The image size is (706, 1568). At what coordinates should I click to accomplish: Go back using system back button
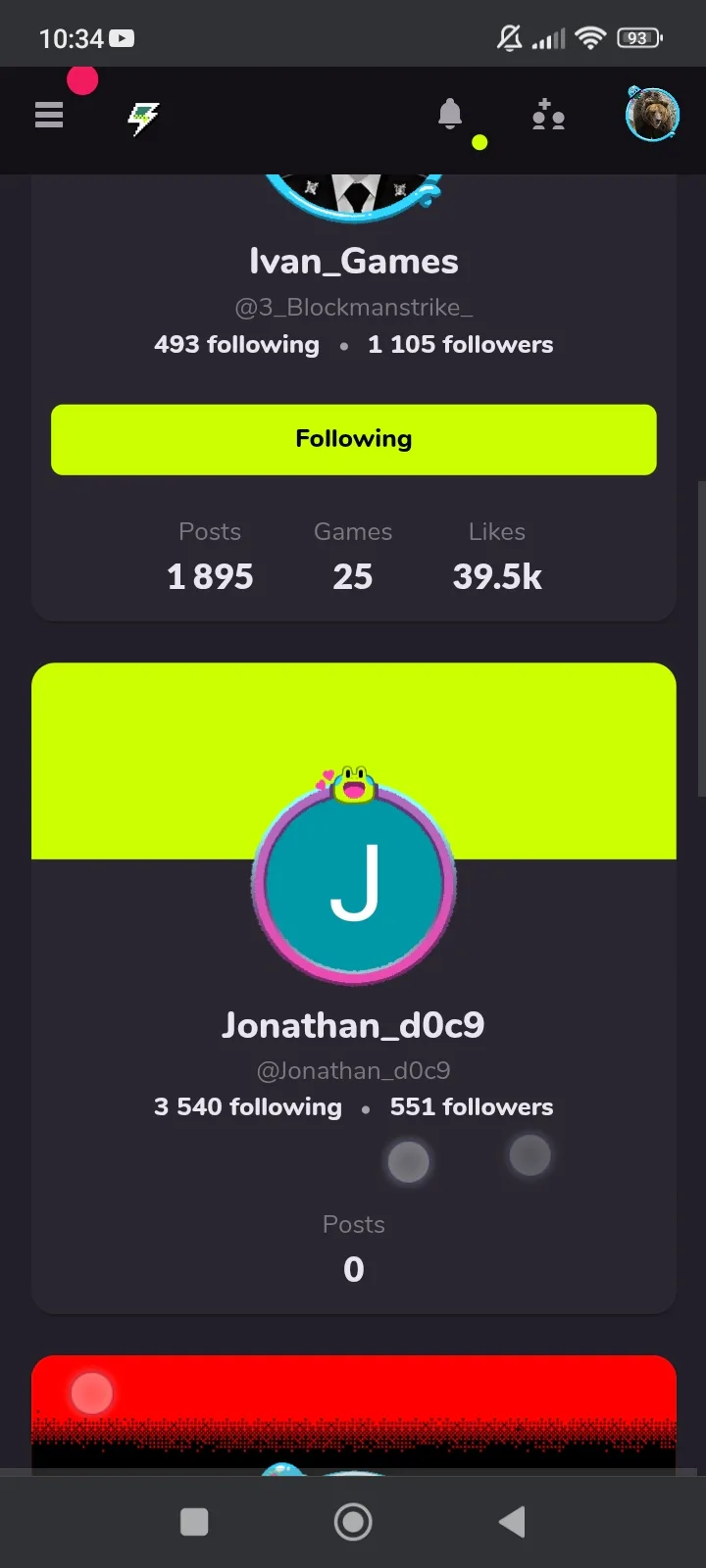(512, 1522)
